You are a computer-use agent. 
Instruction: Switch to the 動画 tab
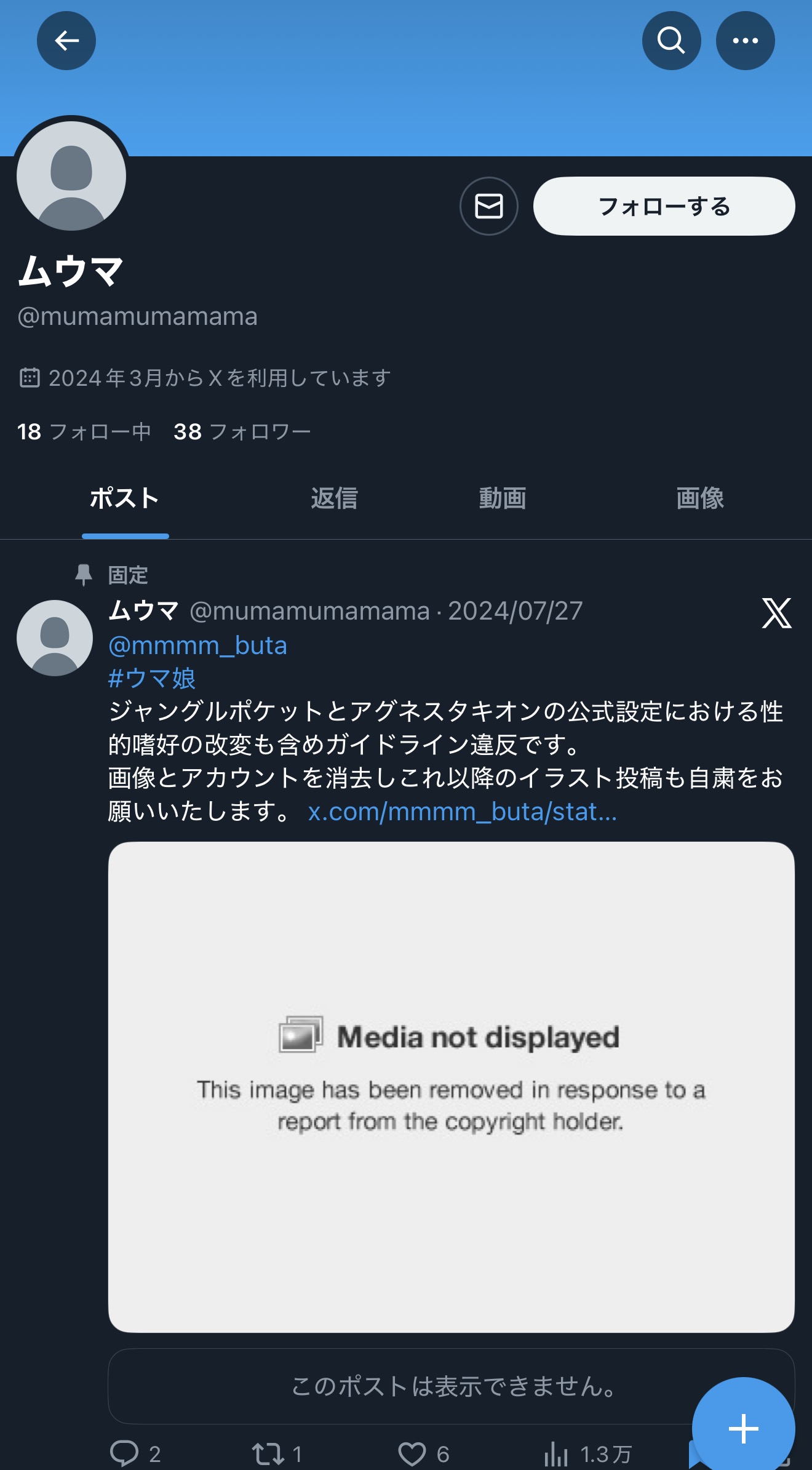503,498
